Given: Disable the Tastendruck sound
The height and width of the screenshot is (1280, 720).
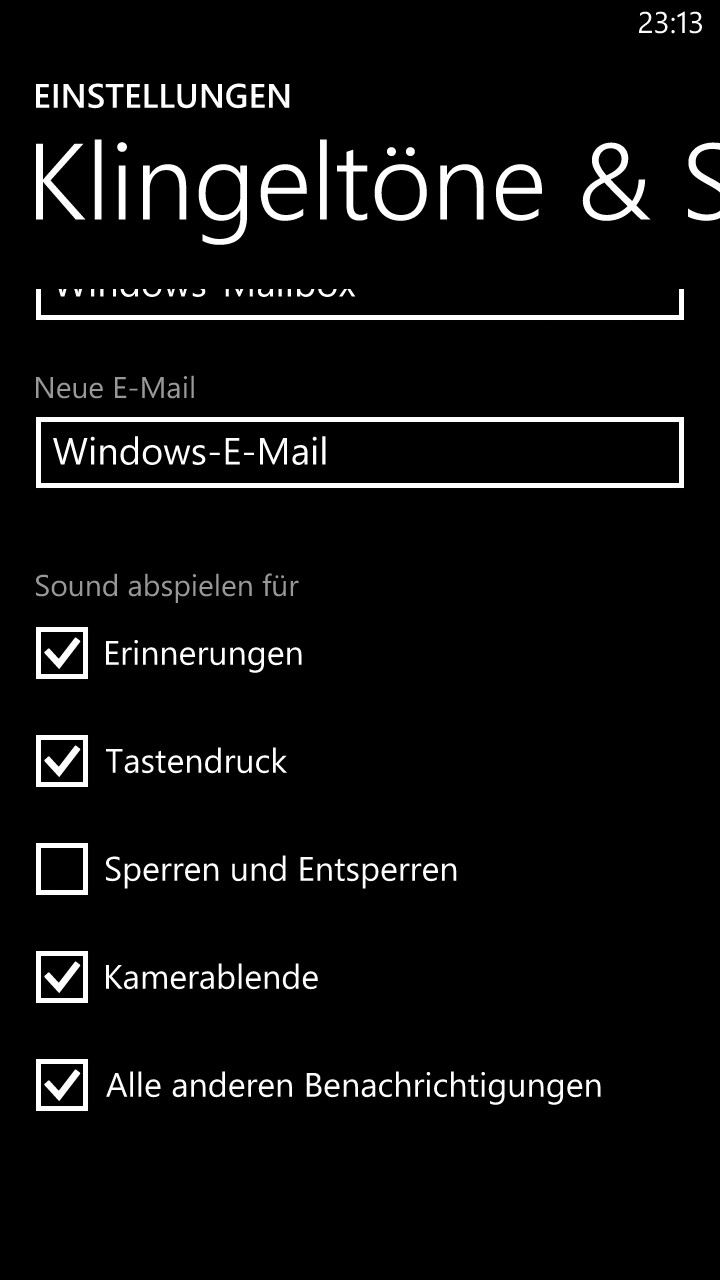Looking at the screenshot, I should click(x=62, y=761).
